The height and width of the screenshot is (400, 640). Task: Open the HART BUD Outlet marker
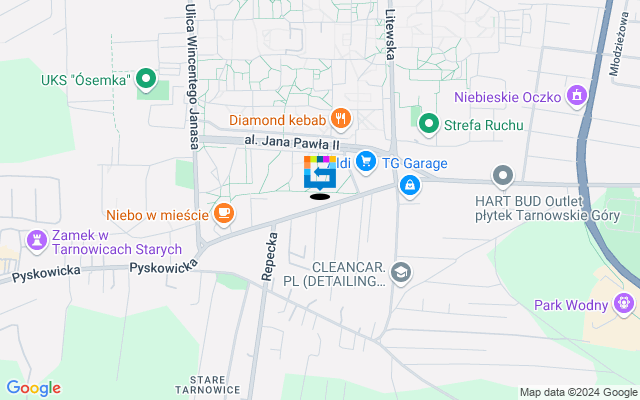(504, 176)
